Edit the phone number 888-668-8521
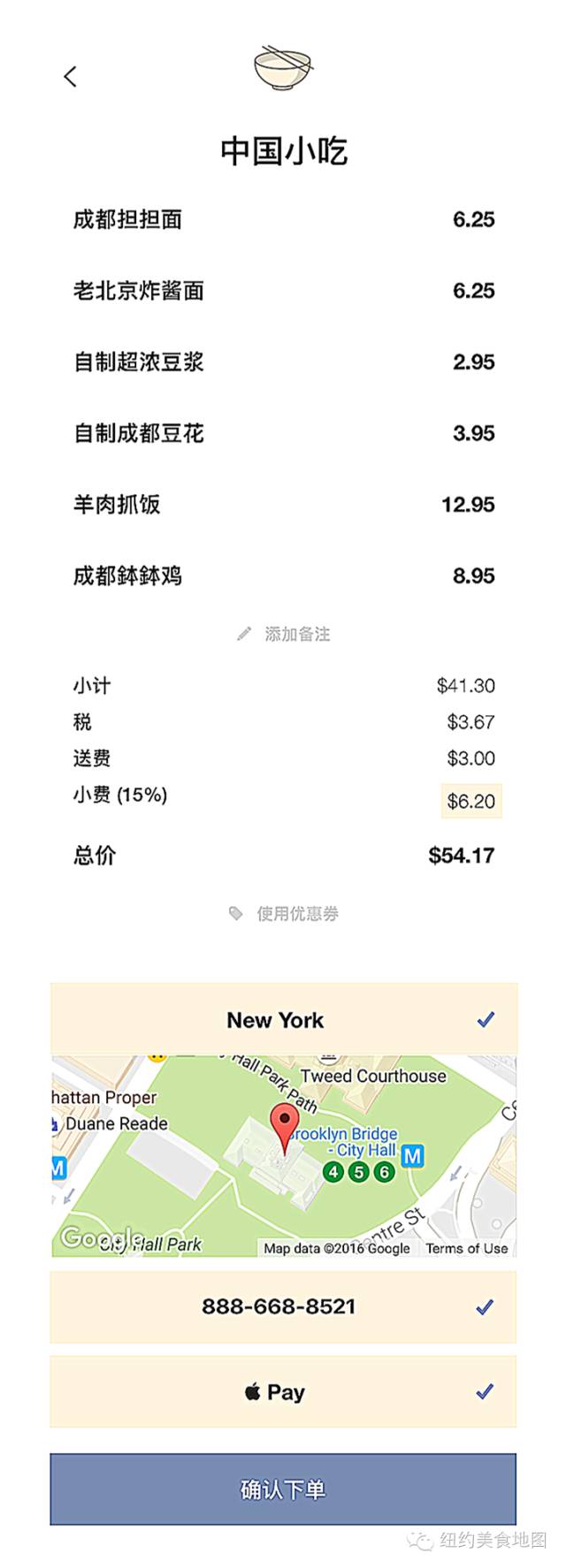This screenshot has height=1568, width=566. coord(283,1306)
